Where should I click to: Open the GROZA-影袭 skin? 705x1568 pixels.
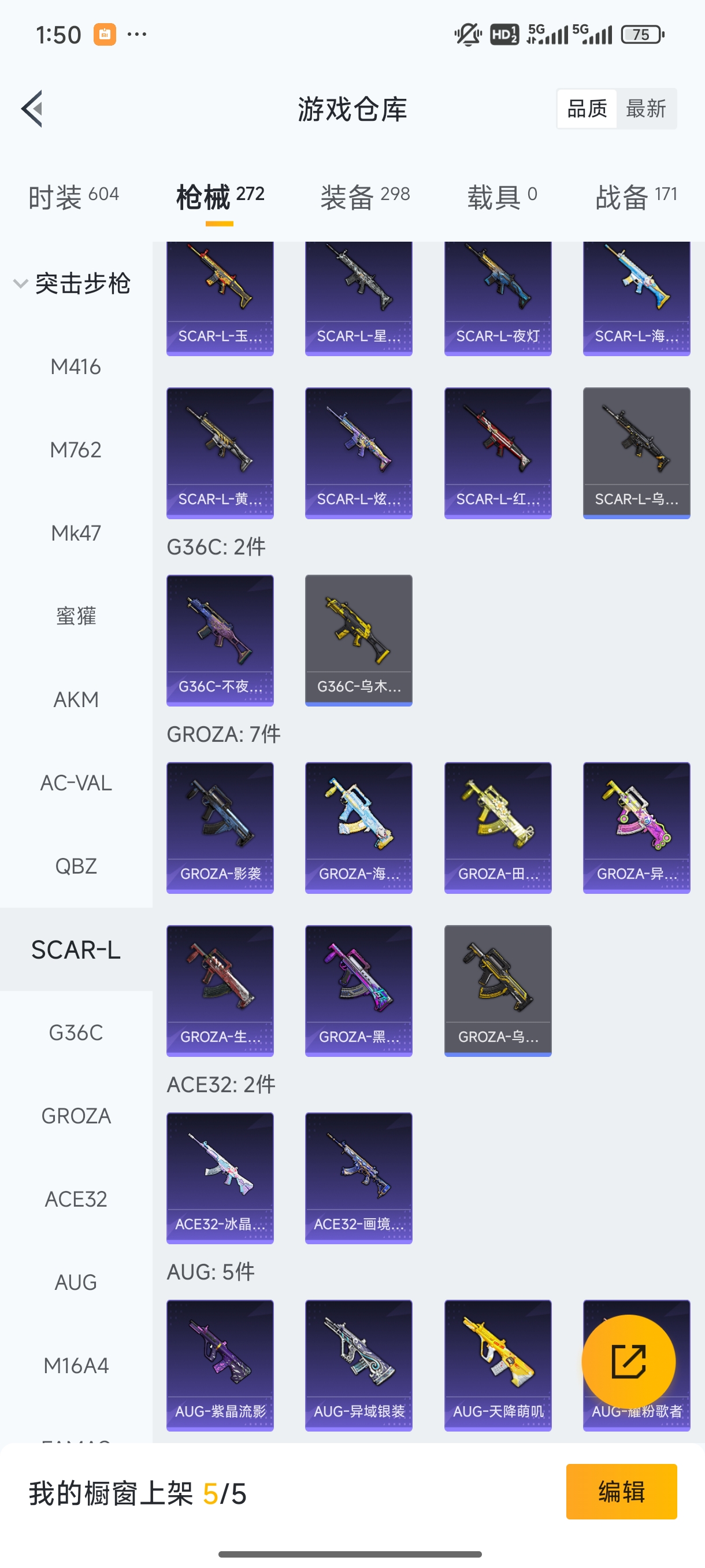(220, 828)
